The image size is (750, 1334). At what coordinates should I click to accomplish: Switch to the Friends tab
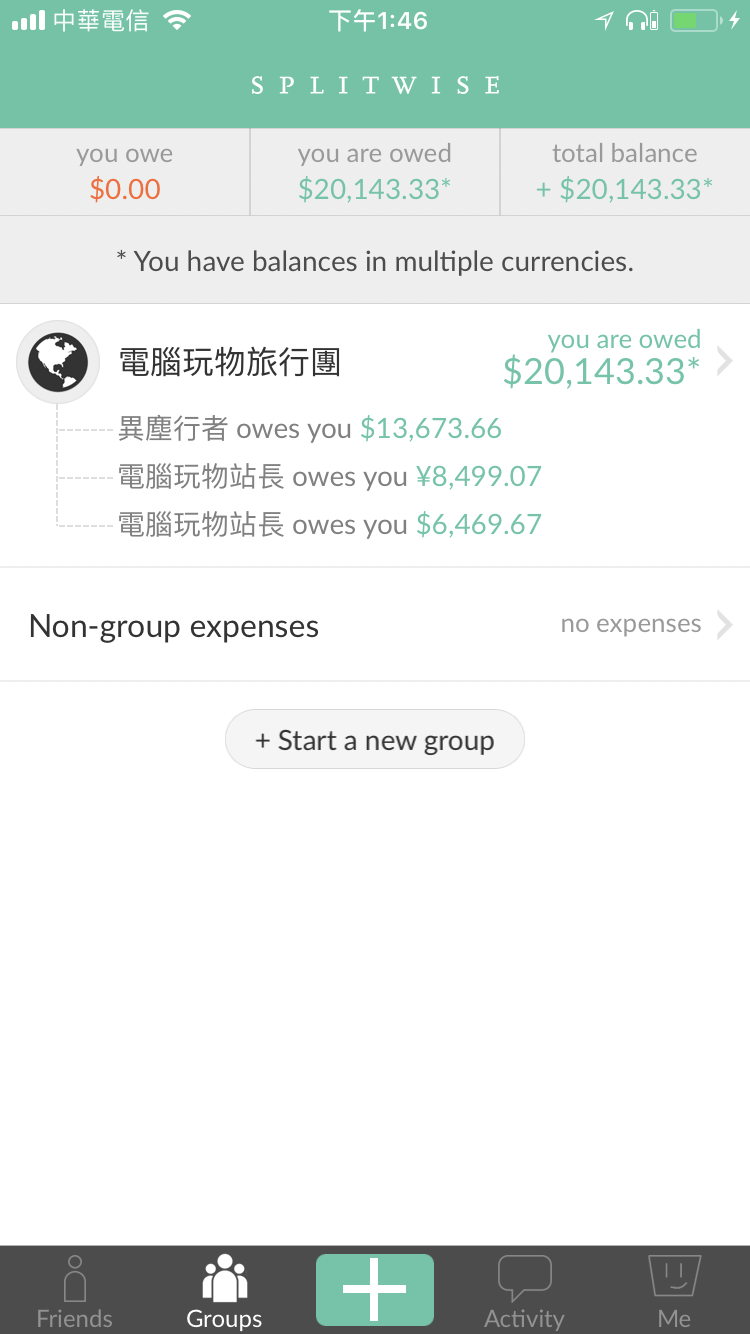[x=75, y=1291]
